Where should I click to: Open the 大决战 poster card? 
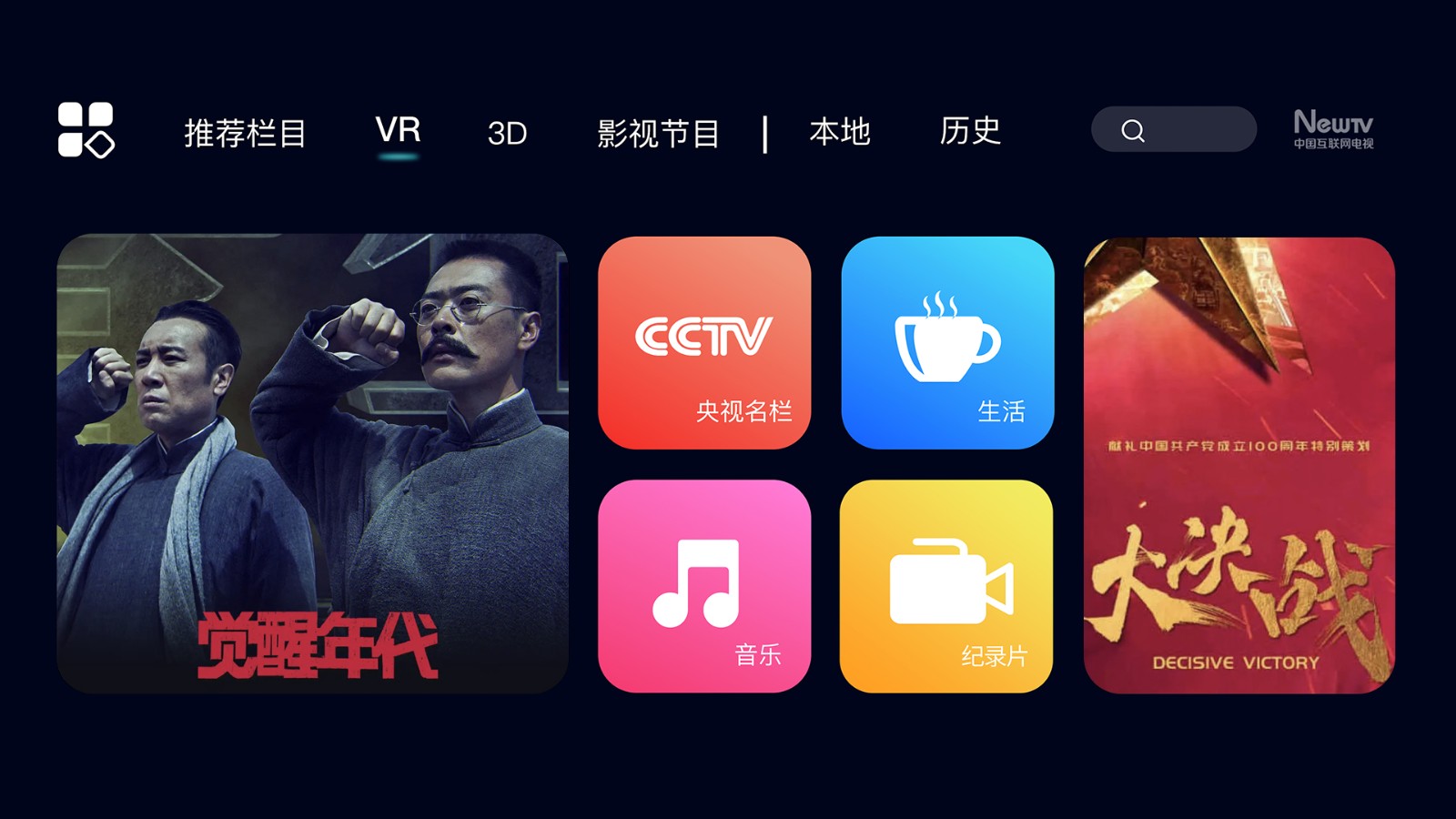[x=1239, y=465]
